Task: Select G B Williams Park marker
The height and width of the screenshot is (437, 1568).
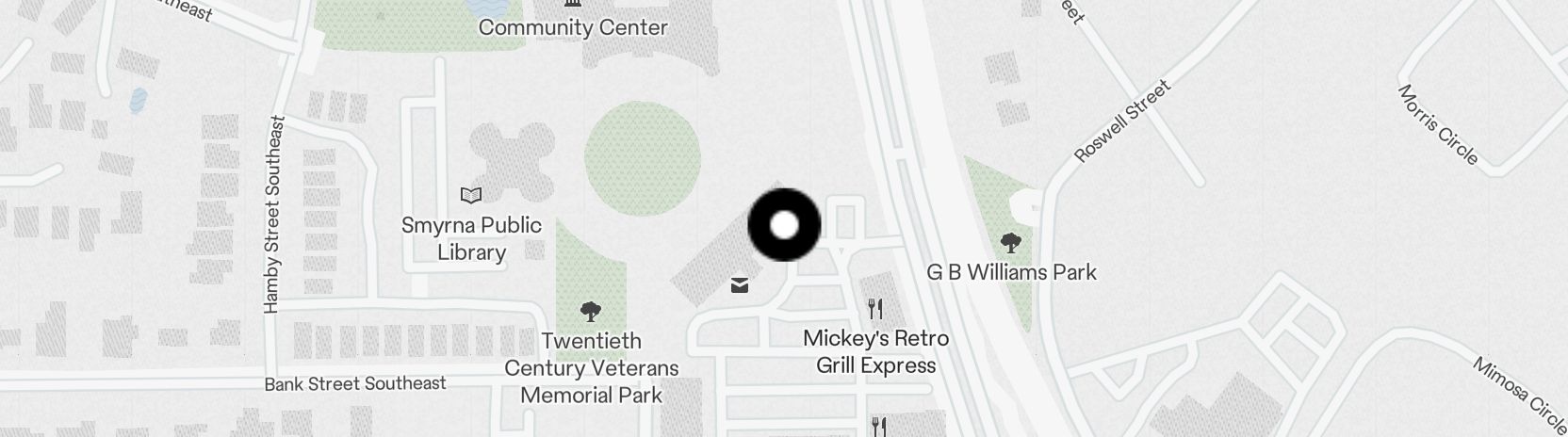Action: 1011,243
